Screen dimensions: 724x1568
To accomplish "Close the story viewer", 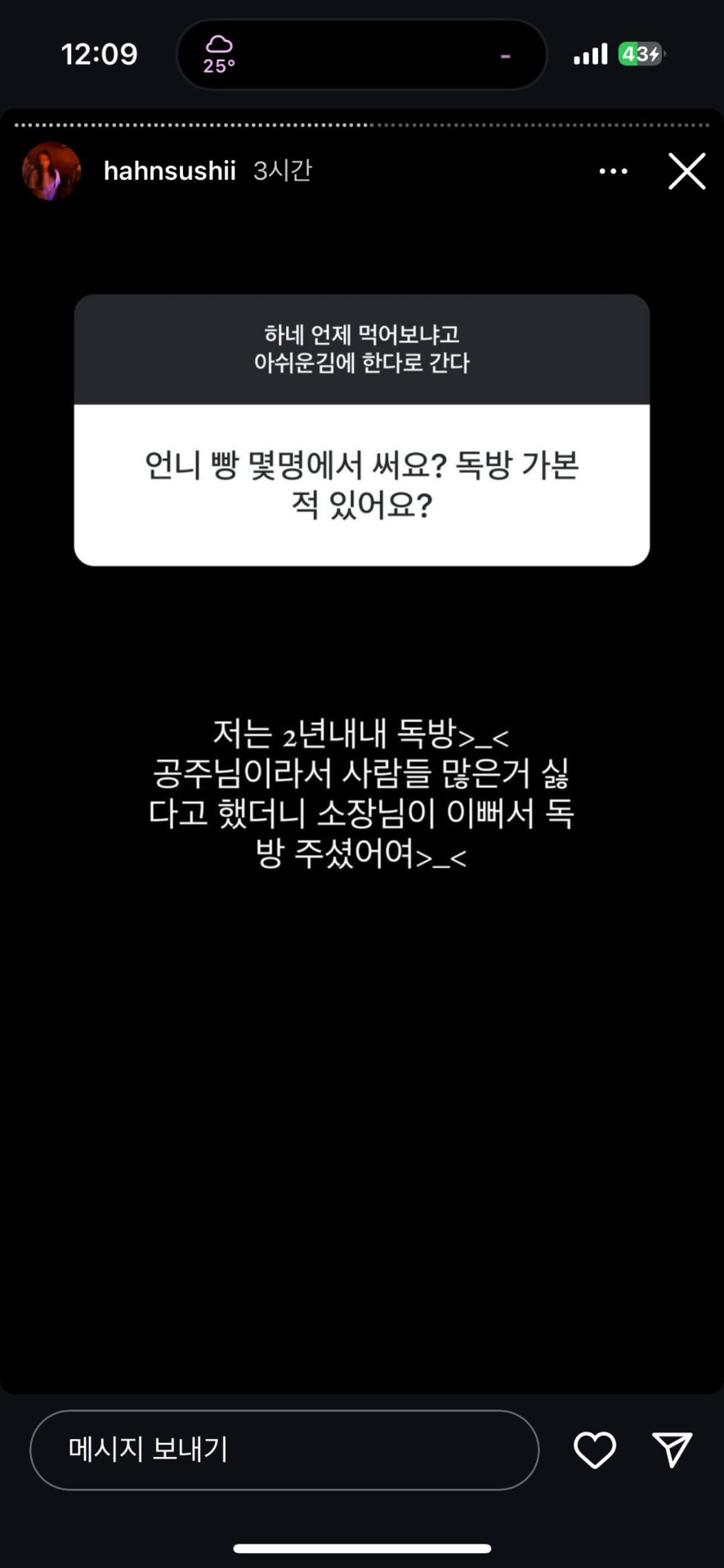I will [x=686, y=171].
